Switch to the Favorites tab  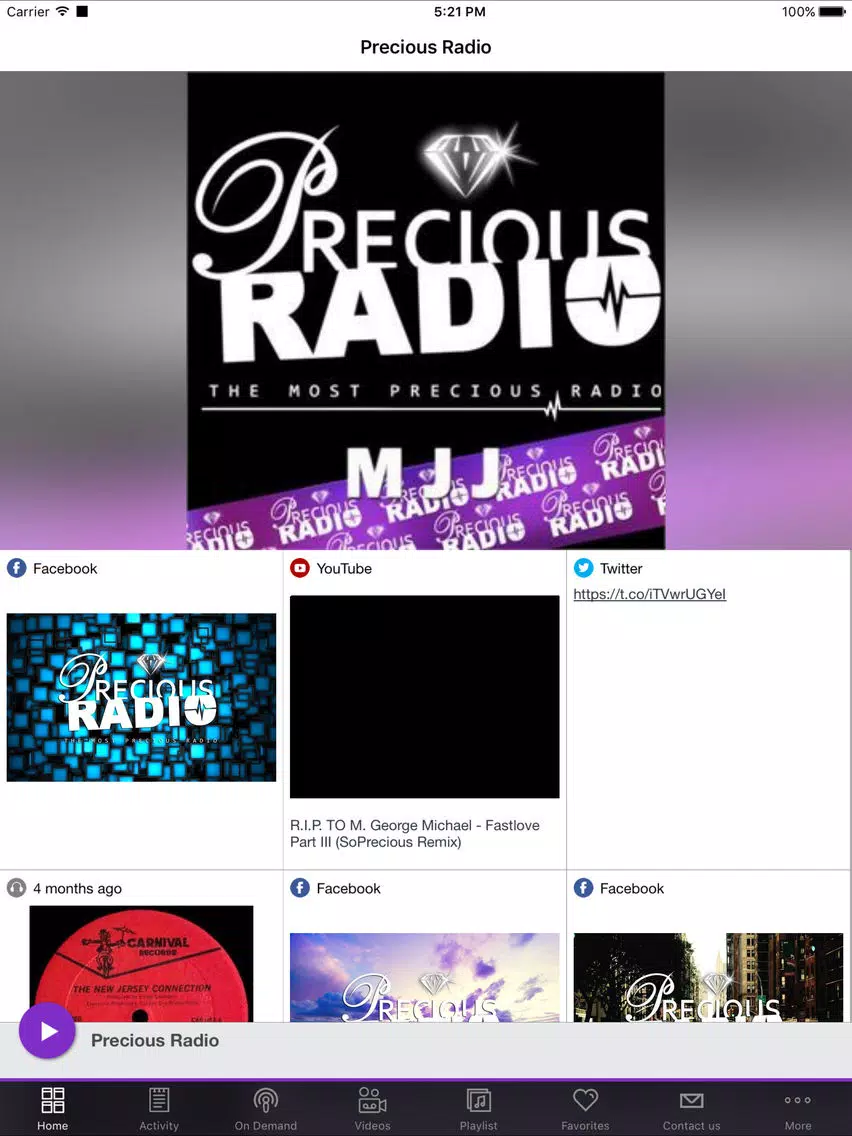(x=585, y=1108)
